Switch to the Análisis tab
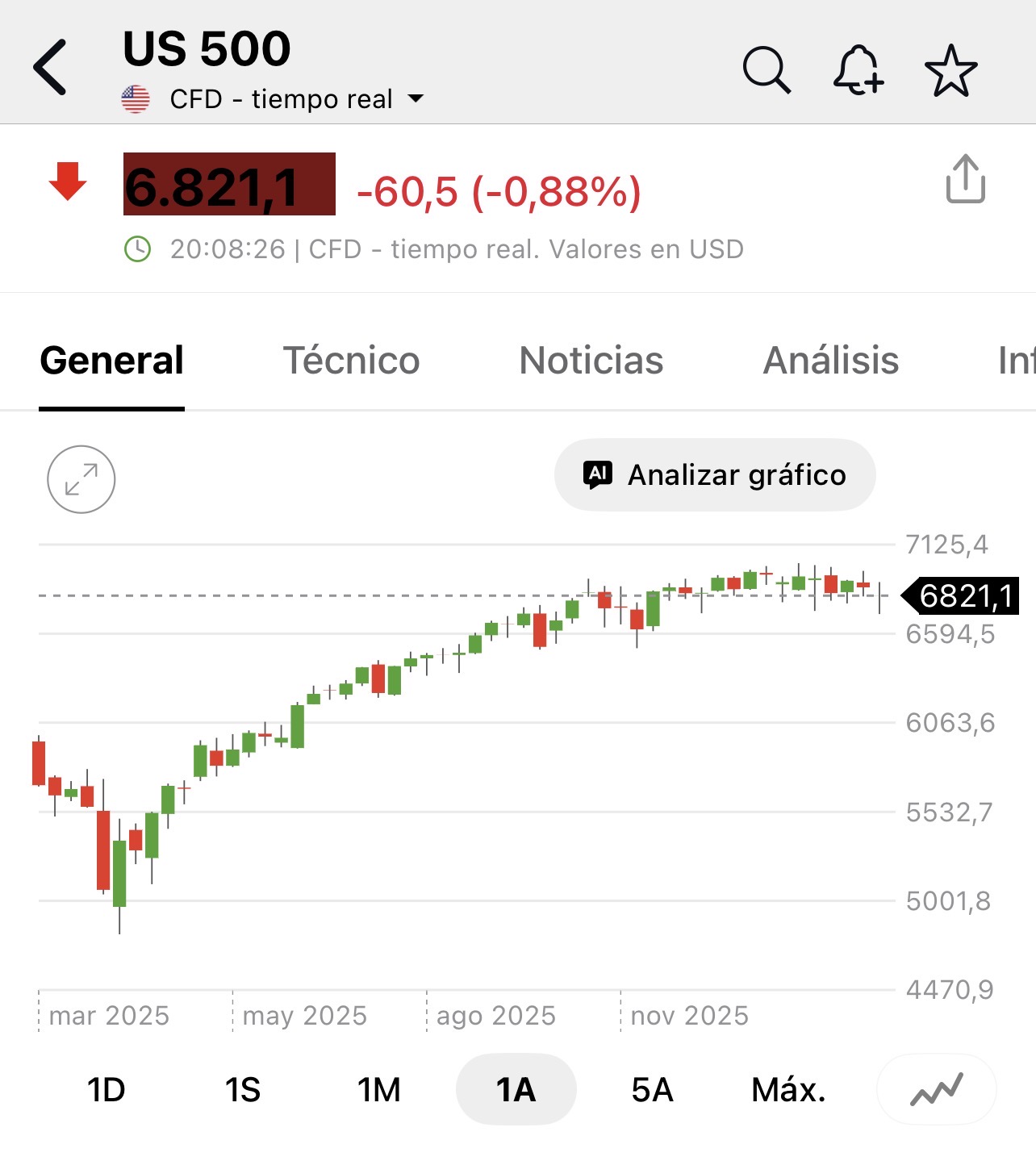The image size is (1036, 1161). 830,361
